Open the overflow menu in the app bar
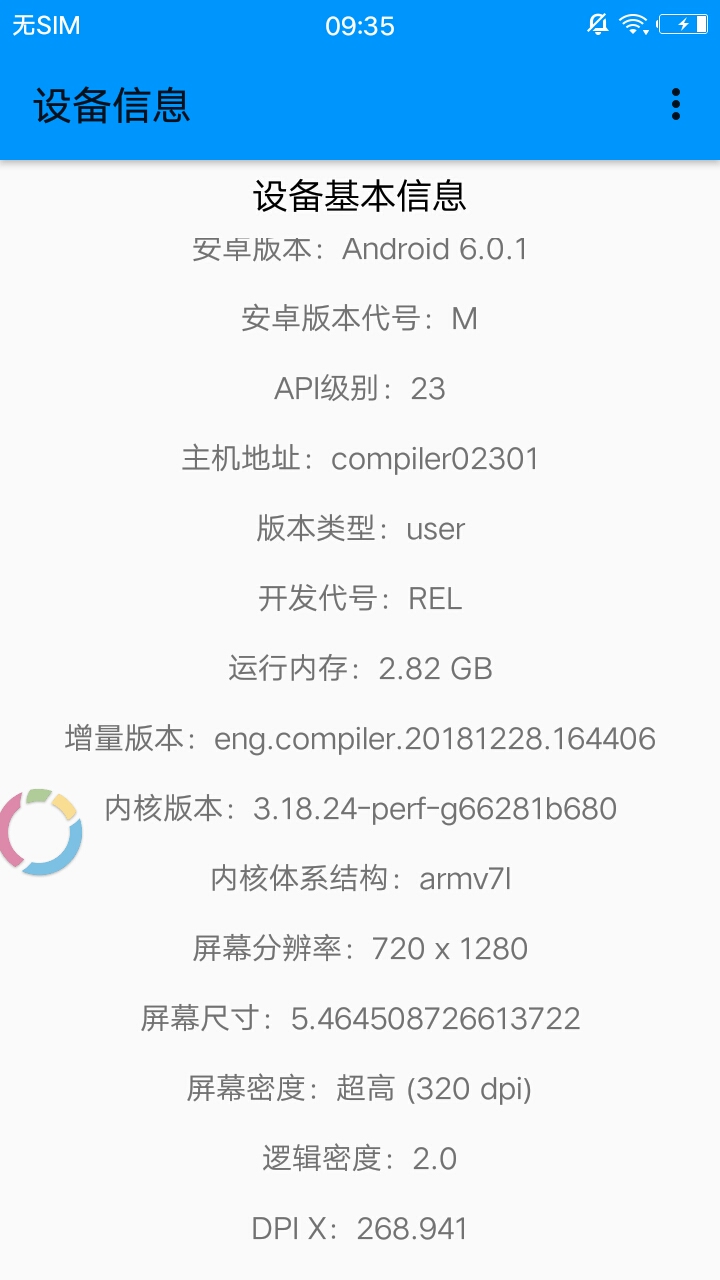This screenshot has width=720, height=1280. (676, 102)
